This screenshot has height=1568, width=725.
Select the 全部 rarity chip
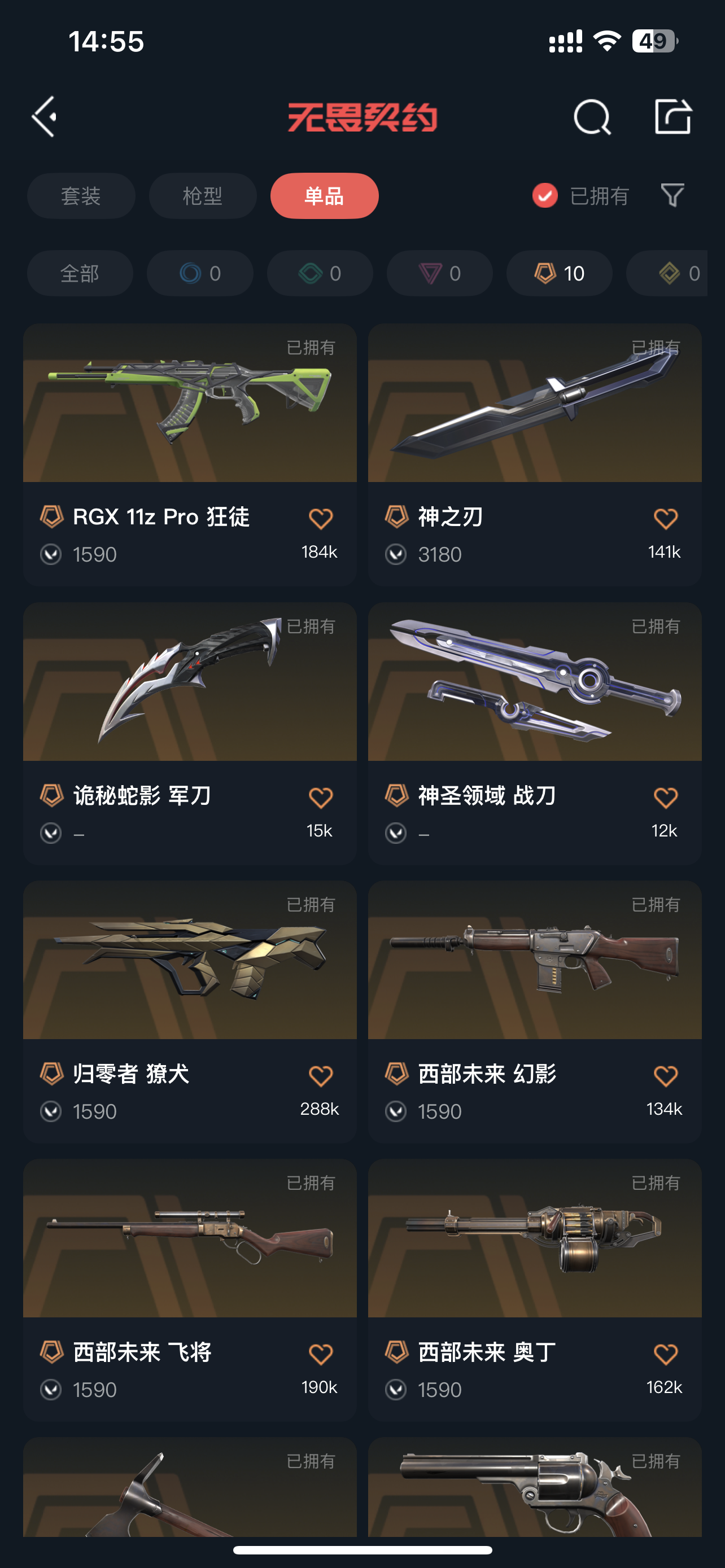80,273
